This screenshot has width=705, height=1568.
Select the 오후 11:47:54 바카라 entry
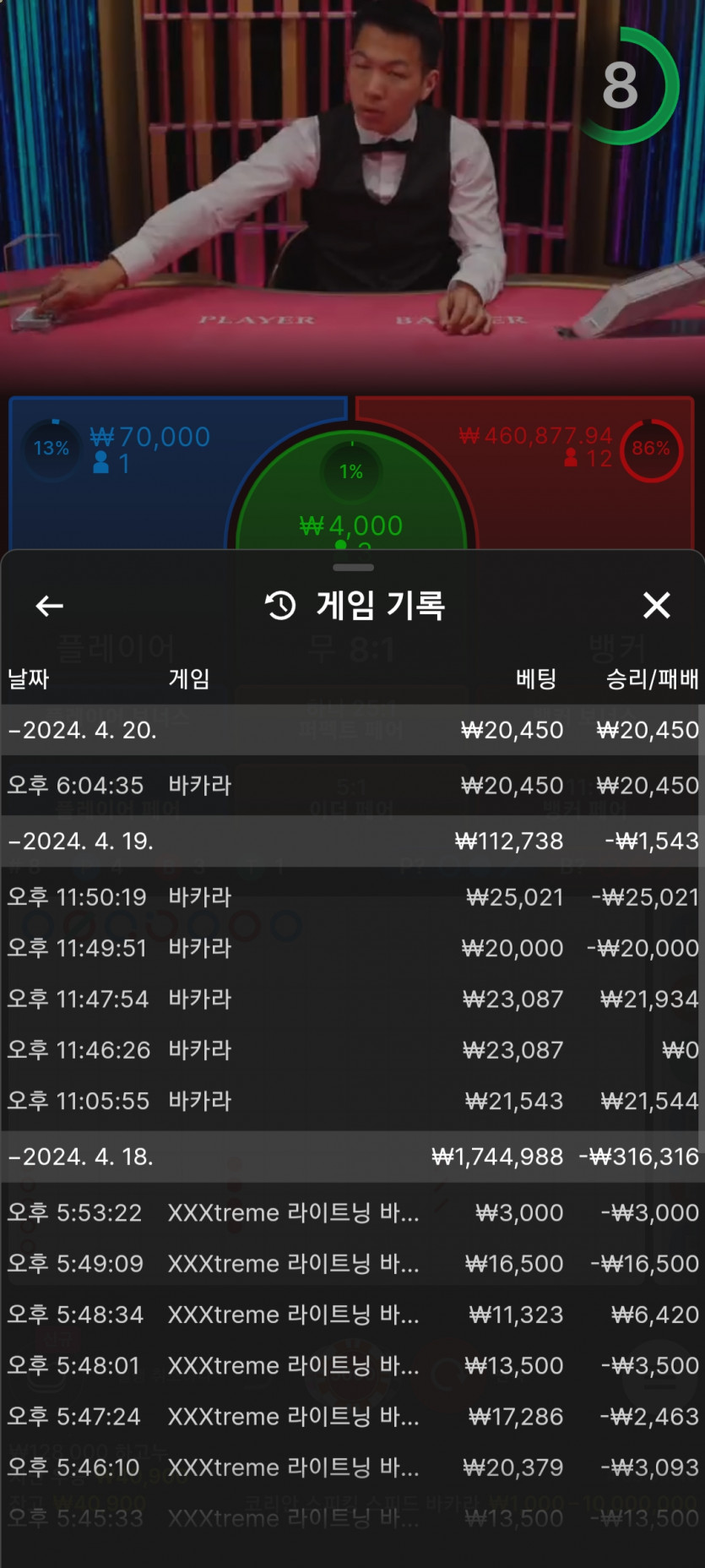point(352,999)
